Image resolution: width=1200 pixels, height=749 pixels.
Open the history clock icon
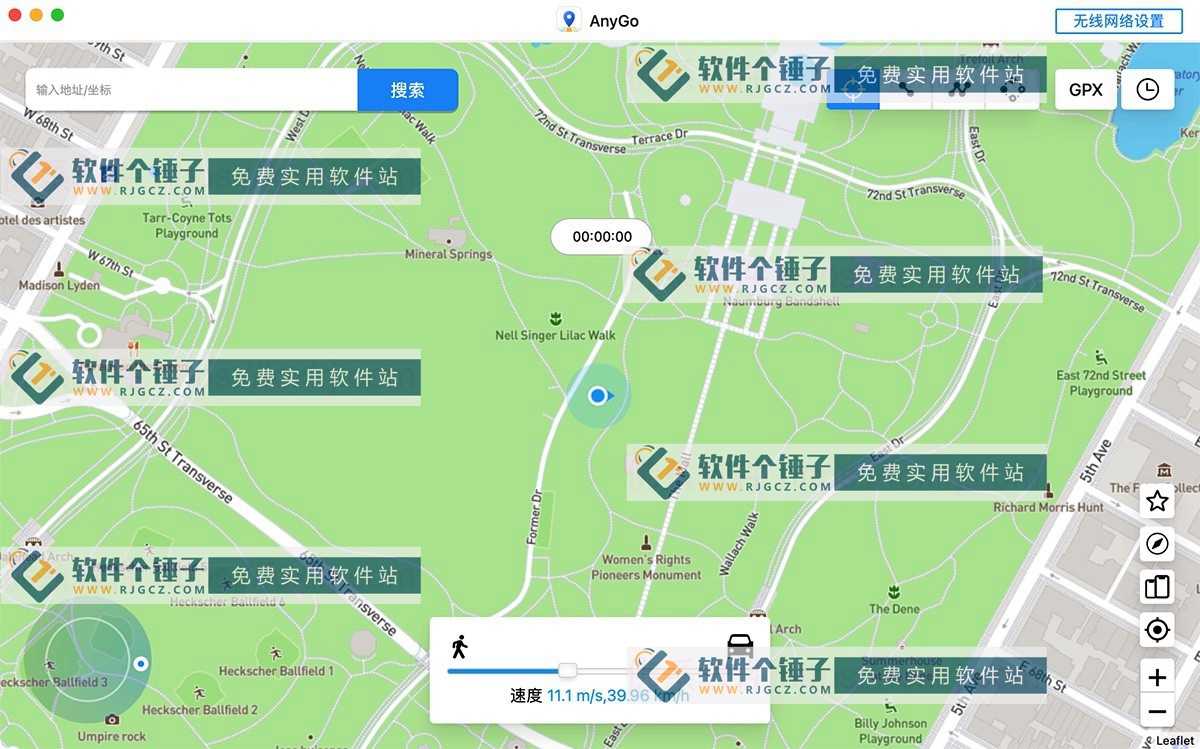(x=1147, y=90)
